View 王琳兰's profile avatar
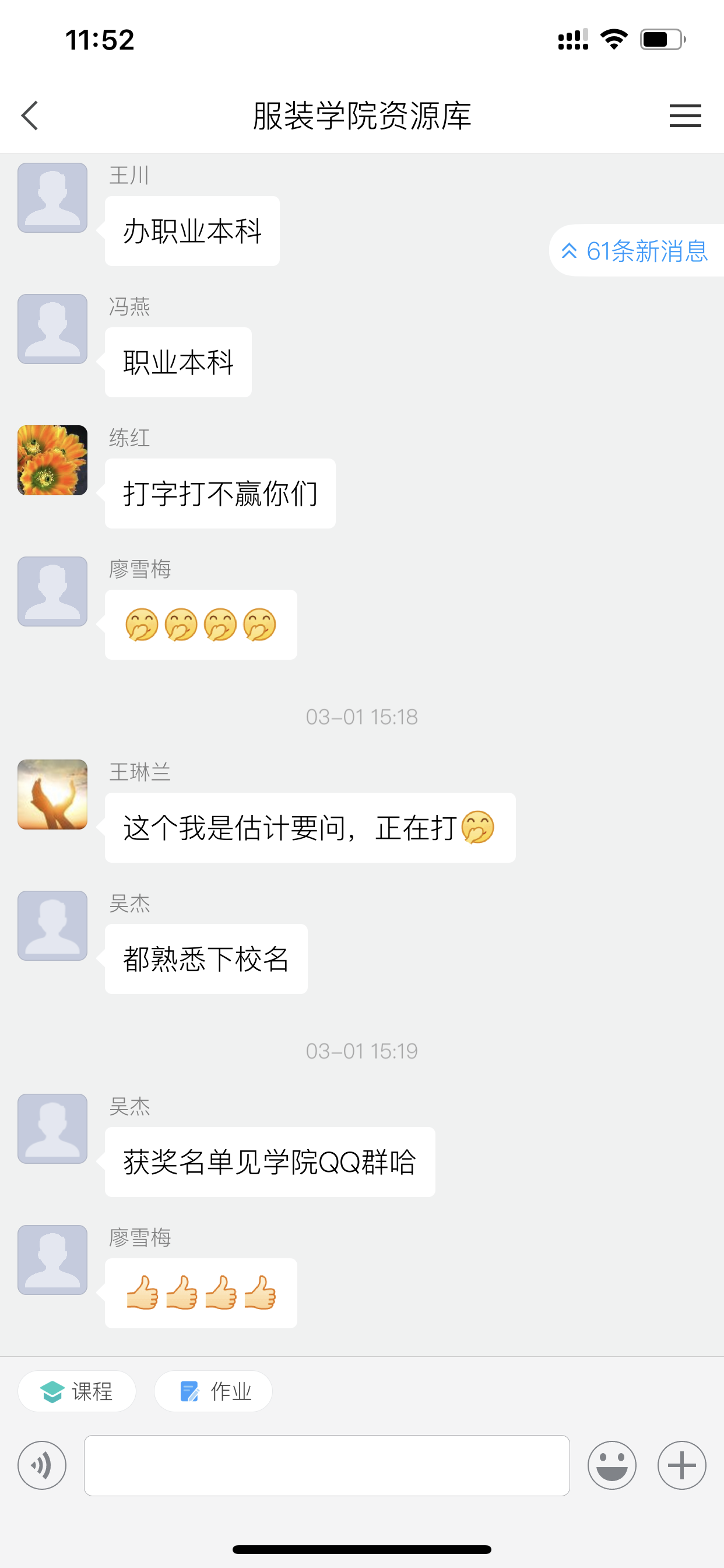The height and width of the screenshot is (1568, 724). point(52,794)
